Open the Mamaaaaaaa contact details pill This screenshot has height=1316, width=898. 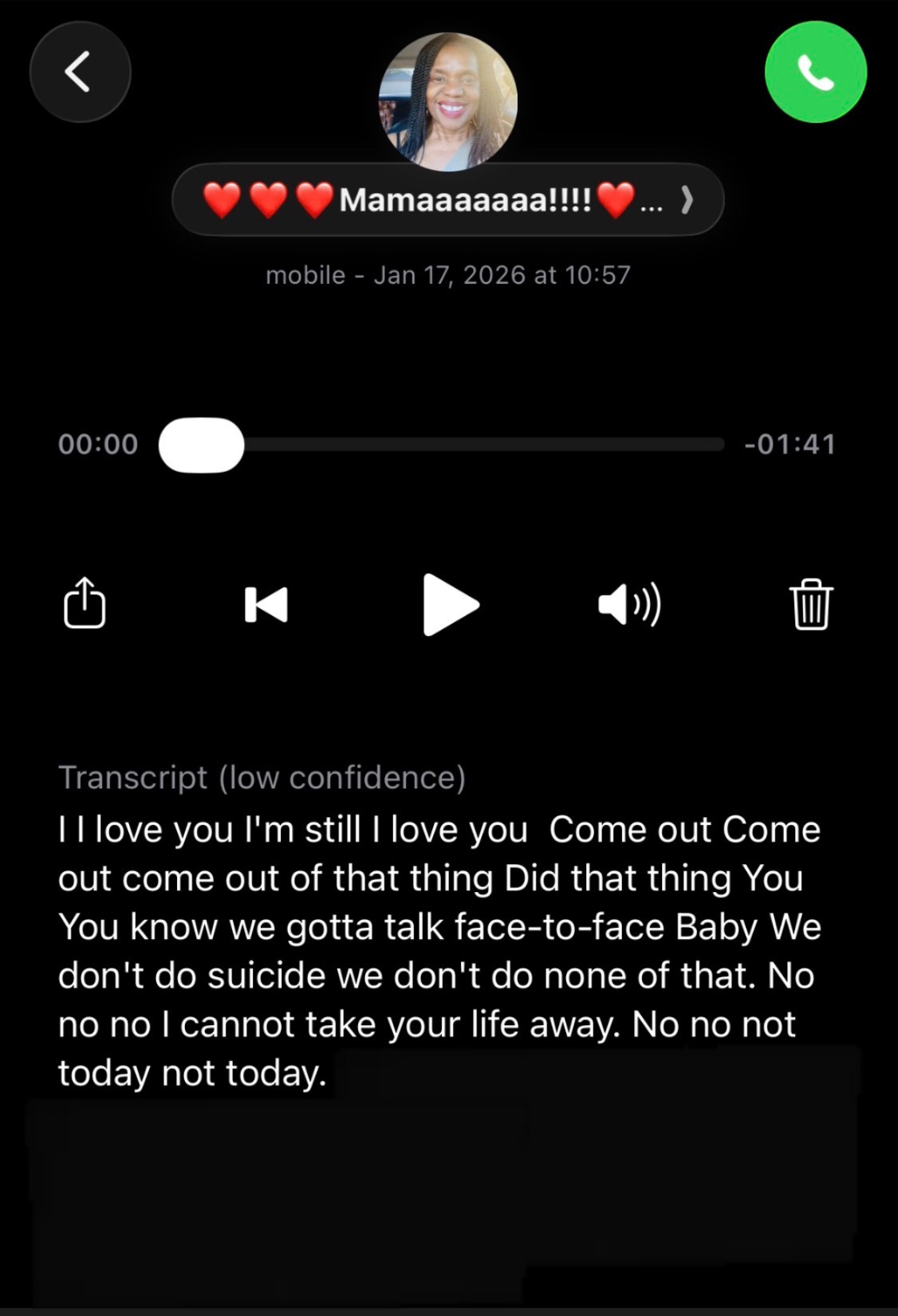(x=447, y=199)
